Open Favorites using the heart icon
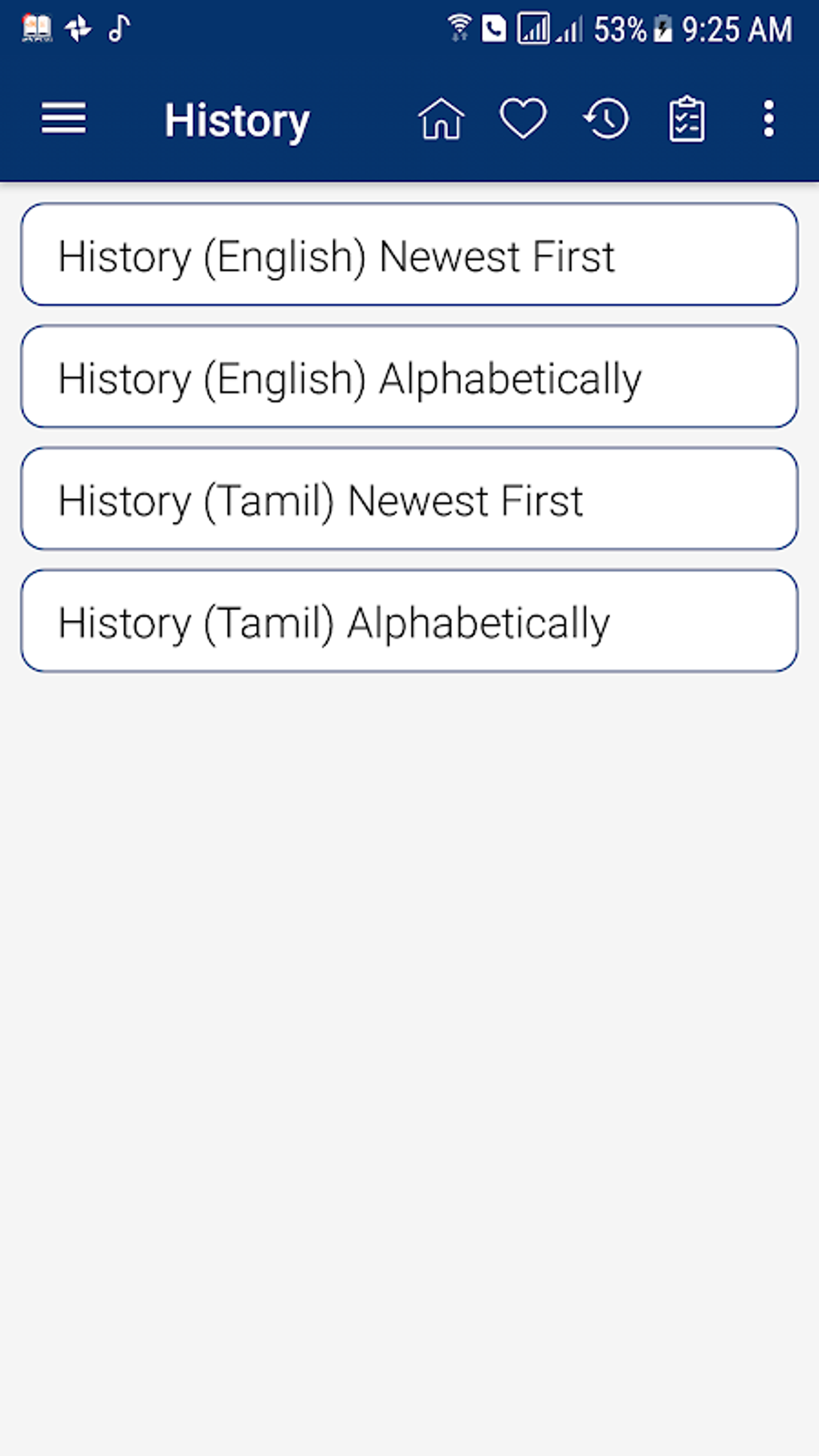 click(522, 119)
